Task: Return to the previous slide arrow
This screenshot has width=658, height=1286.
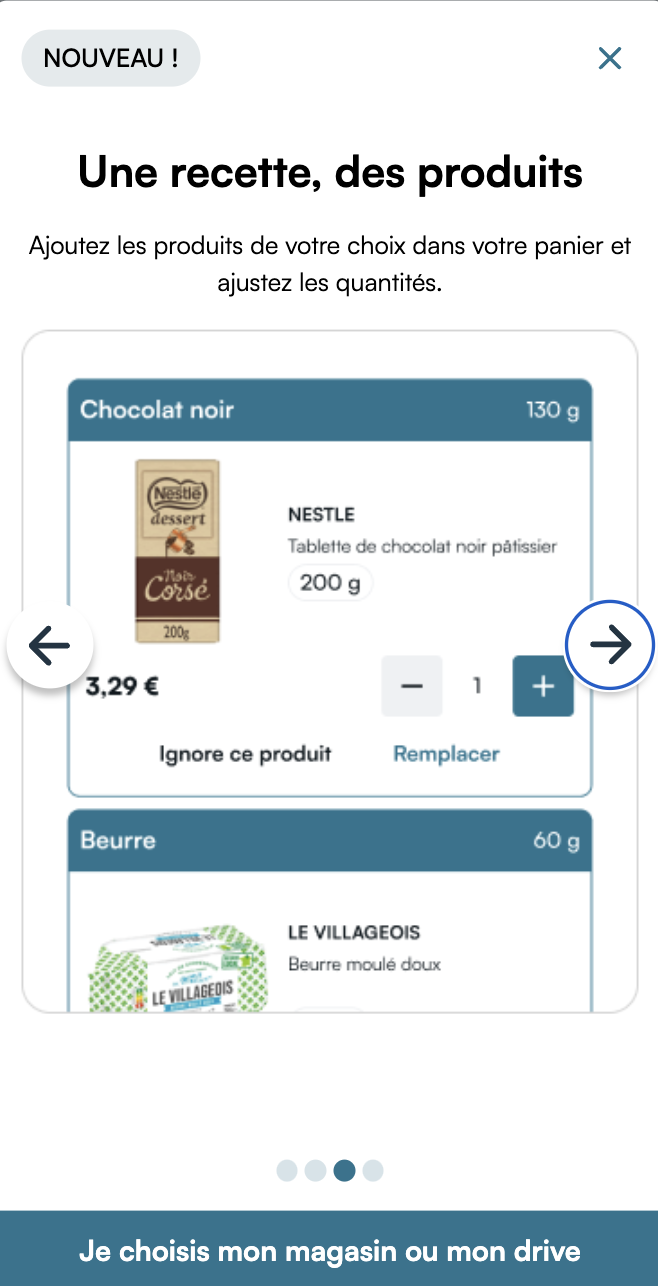Action: coord(50,645)
